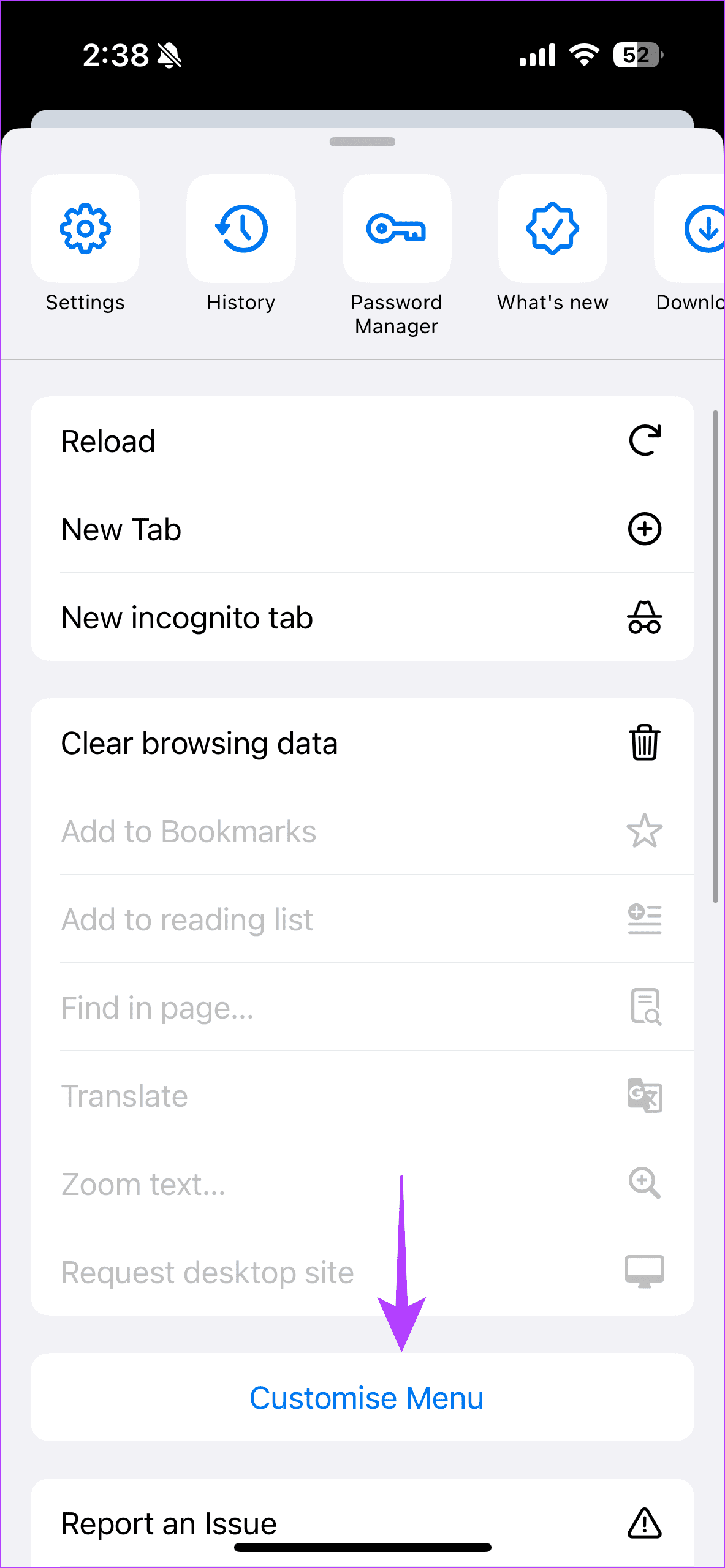Tap the Translate language icon
725x1568 pixels.
(x=645, y=1096)
